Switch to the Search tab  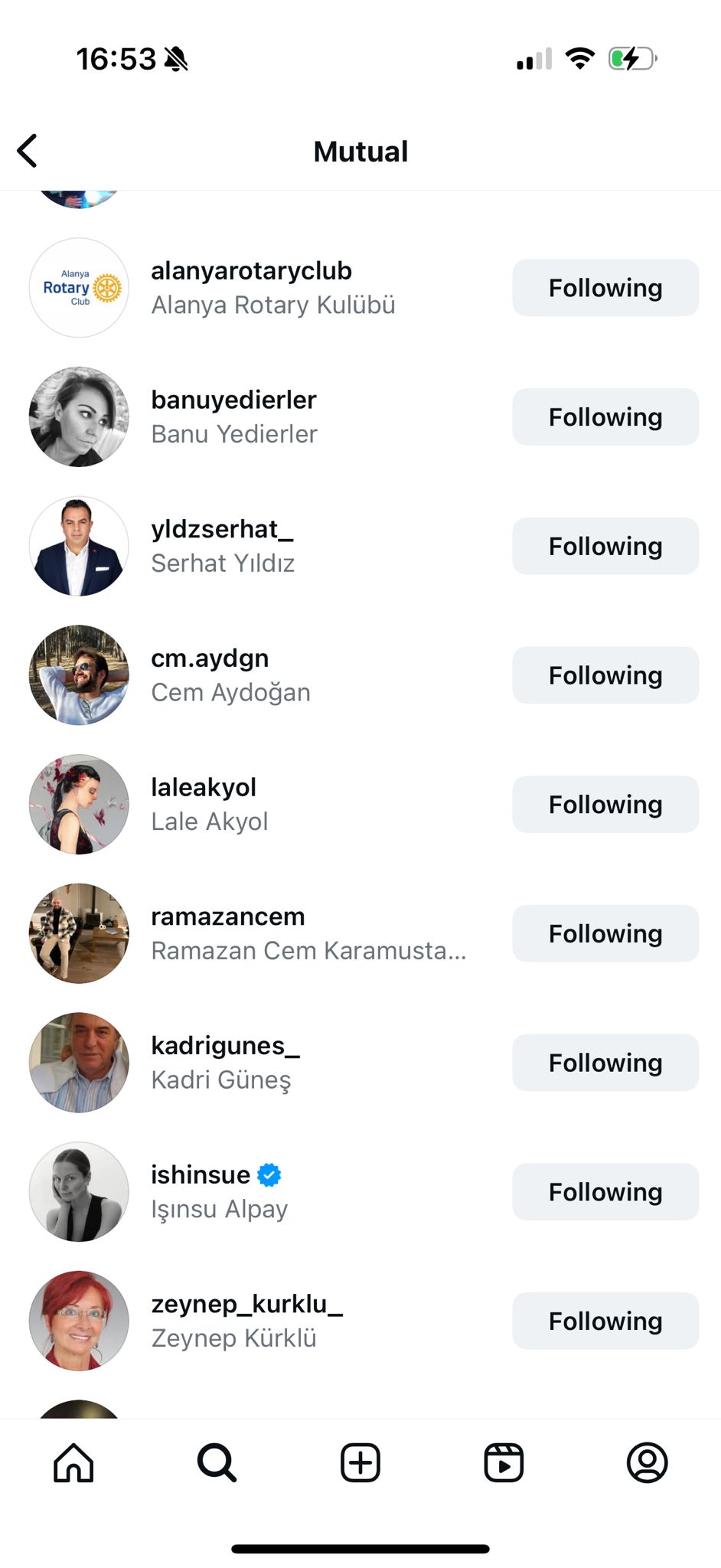217,1463
